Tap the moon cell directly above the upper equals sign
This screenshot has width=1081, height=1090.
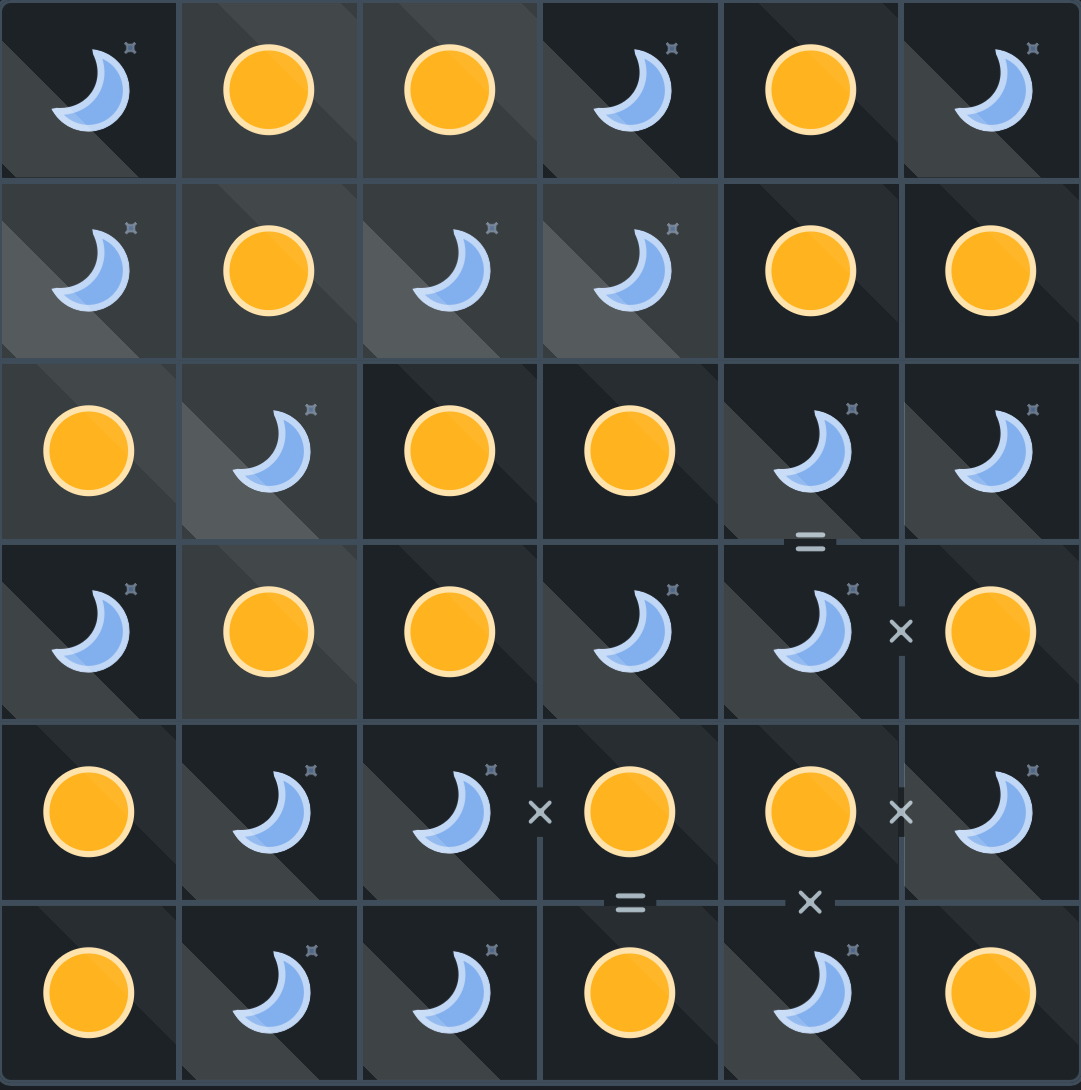coord(810,451)
